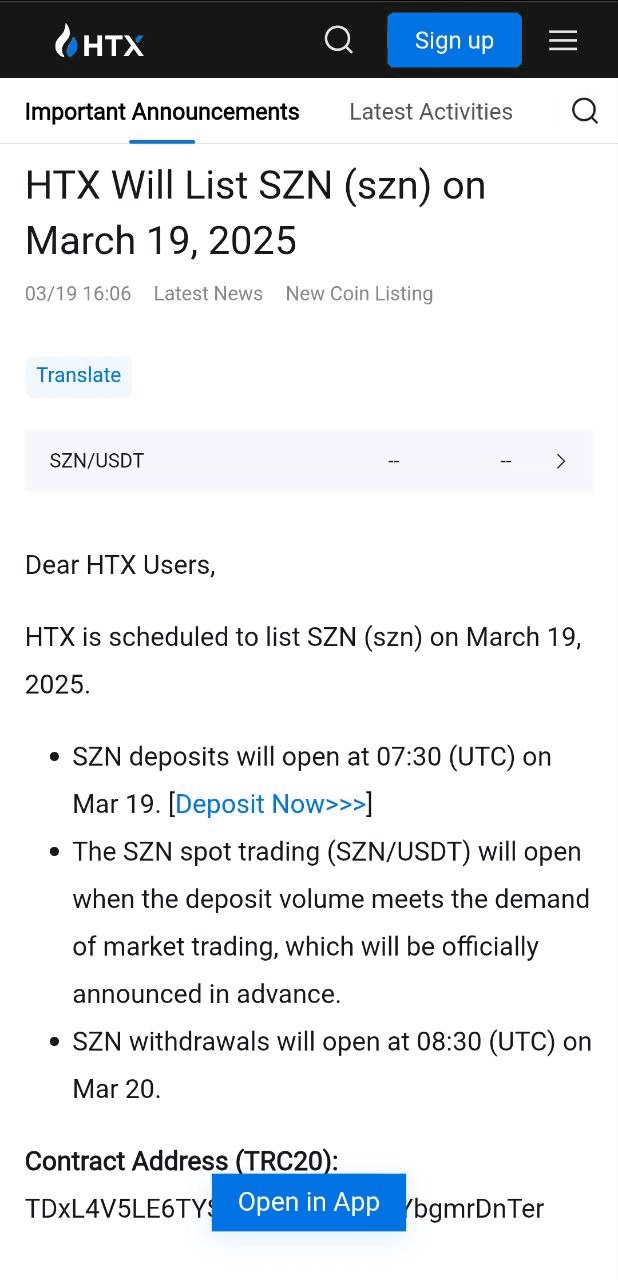Select the Important Announcements tab
The image size is (618, 1280).
[x=162, y=112]
